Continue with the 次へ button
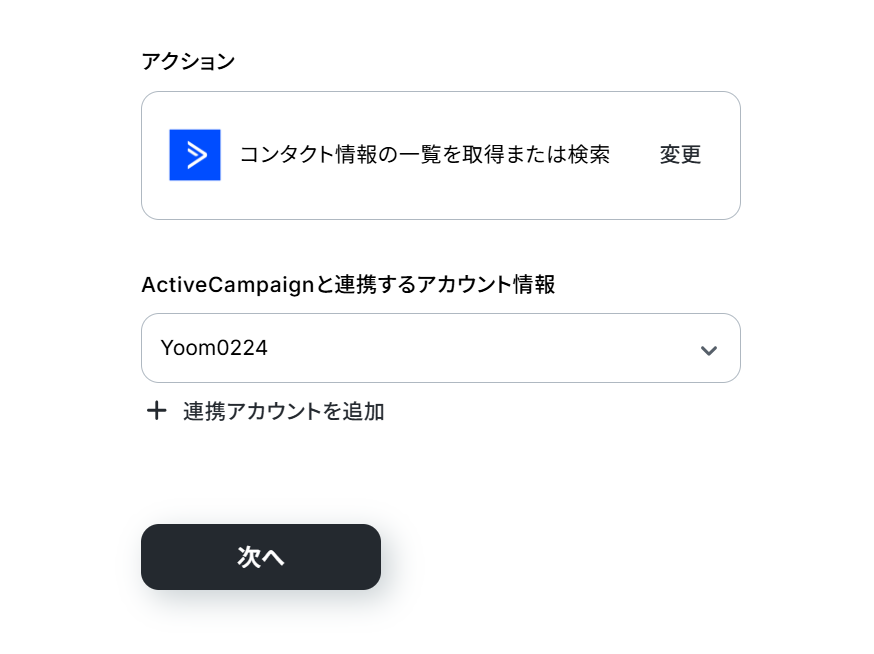Viewport: 874px width, 654px height. [261, 557]
